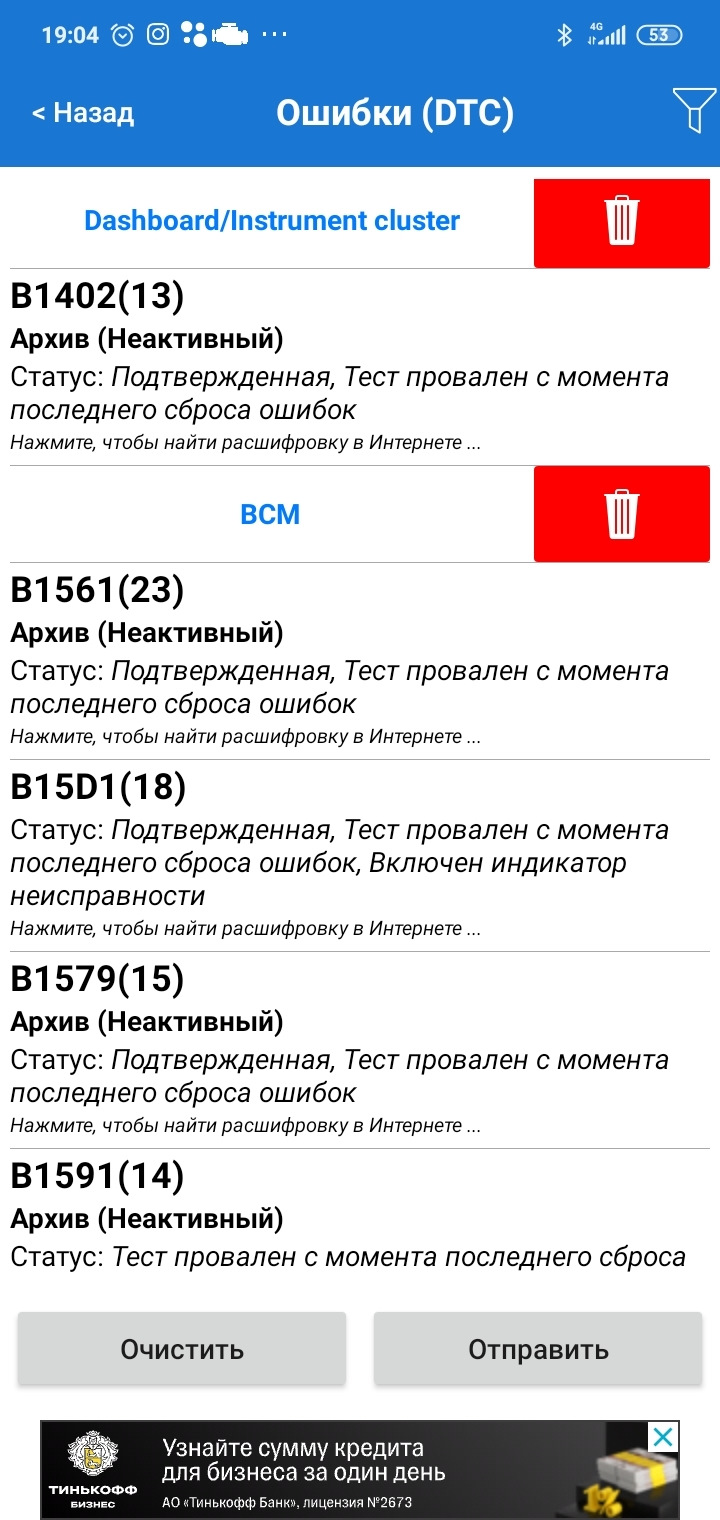
Task: Send the report with Отправить
Action: pos(538,1349)
